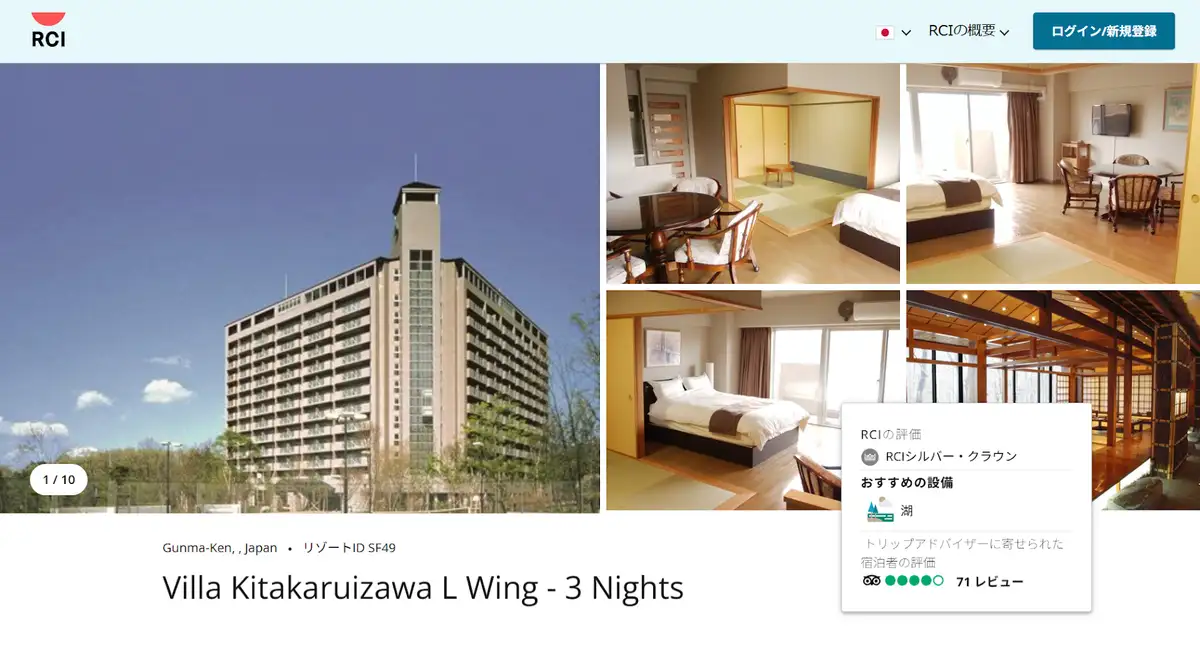View the tatami room with dining table photo

pos(752,174)
